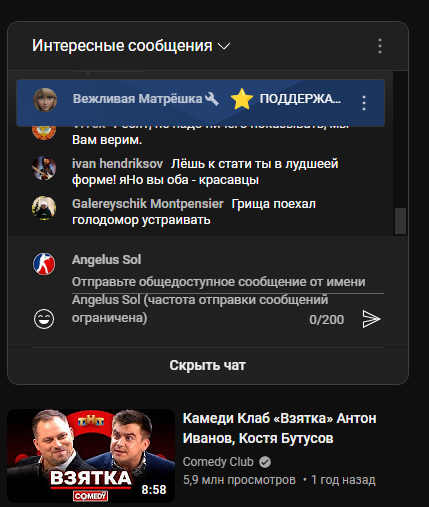Open the Камеди Клаб «Взятка» video thumbnail
Image resolution: width=429 pixels, height=507 pixels.
[x=91, y=456]
